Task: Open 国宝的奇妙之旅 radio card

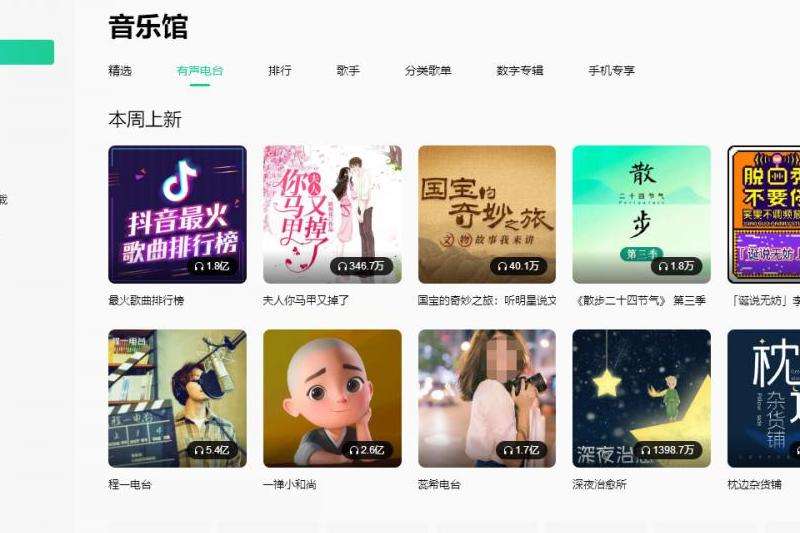Action: tap(487, 214)
